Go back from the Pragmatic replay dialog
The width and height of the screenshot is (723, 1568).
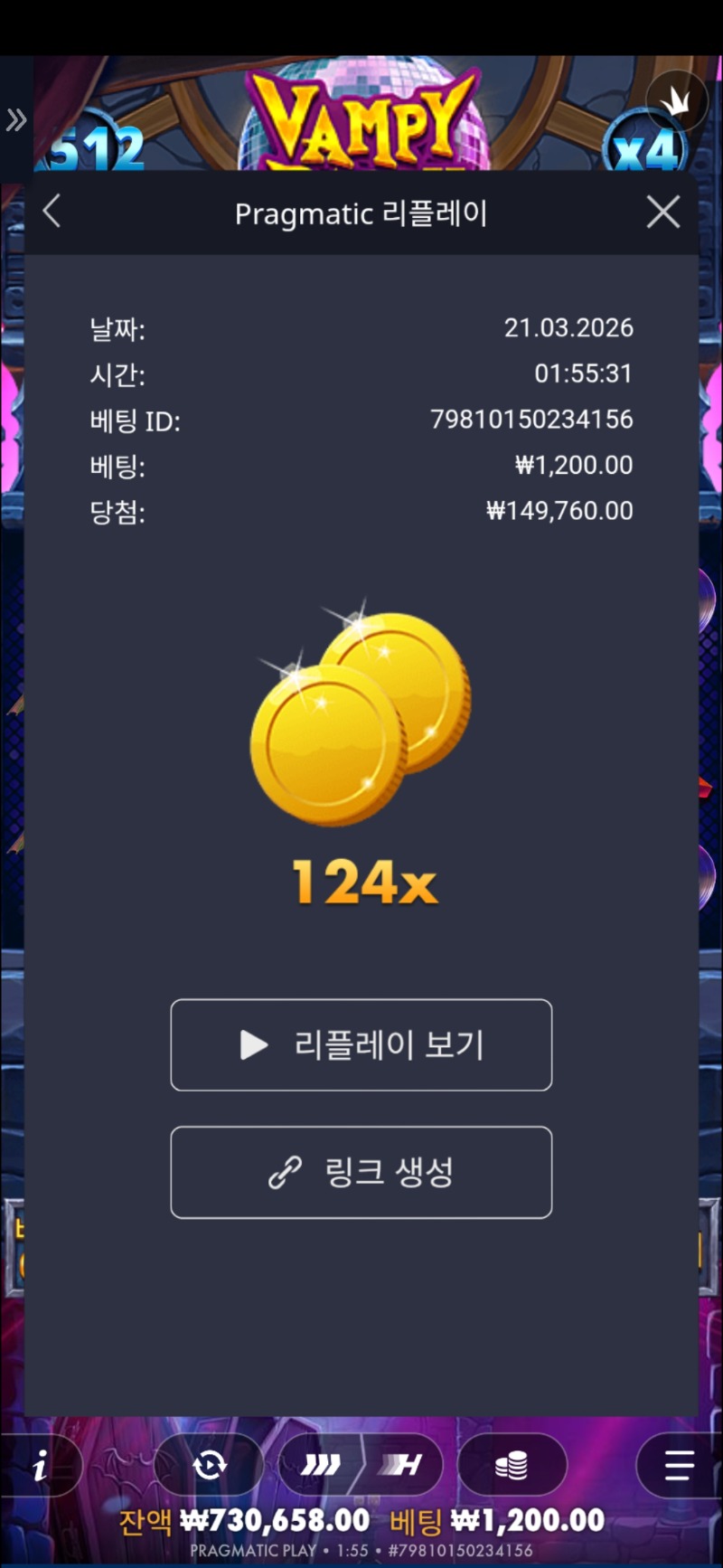52,212
